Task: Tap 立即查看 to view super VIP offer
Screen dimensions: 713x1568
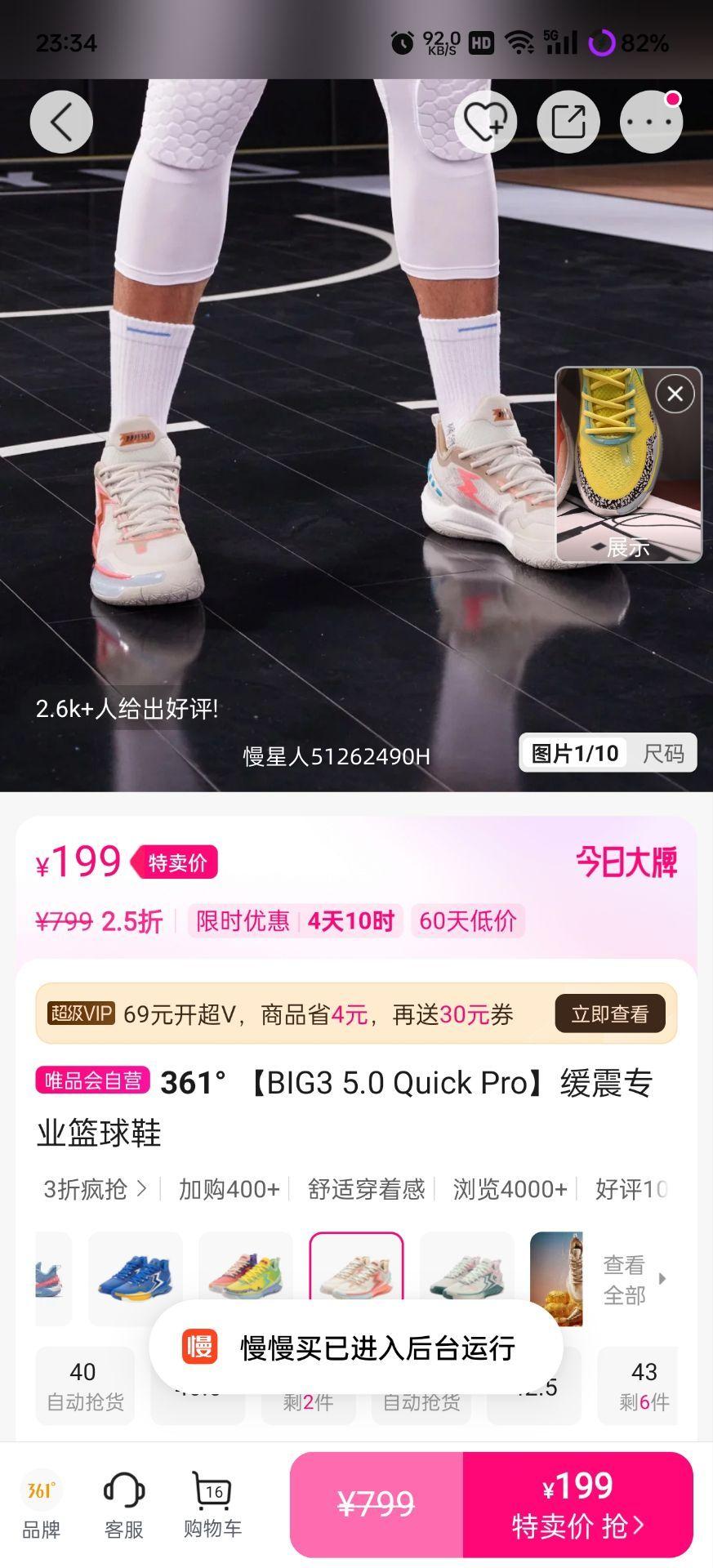Action: tap(608, 1013)
